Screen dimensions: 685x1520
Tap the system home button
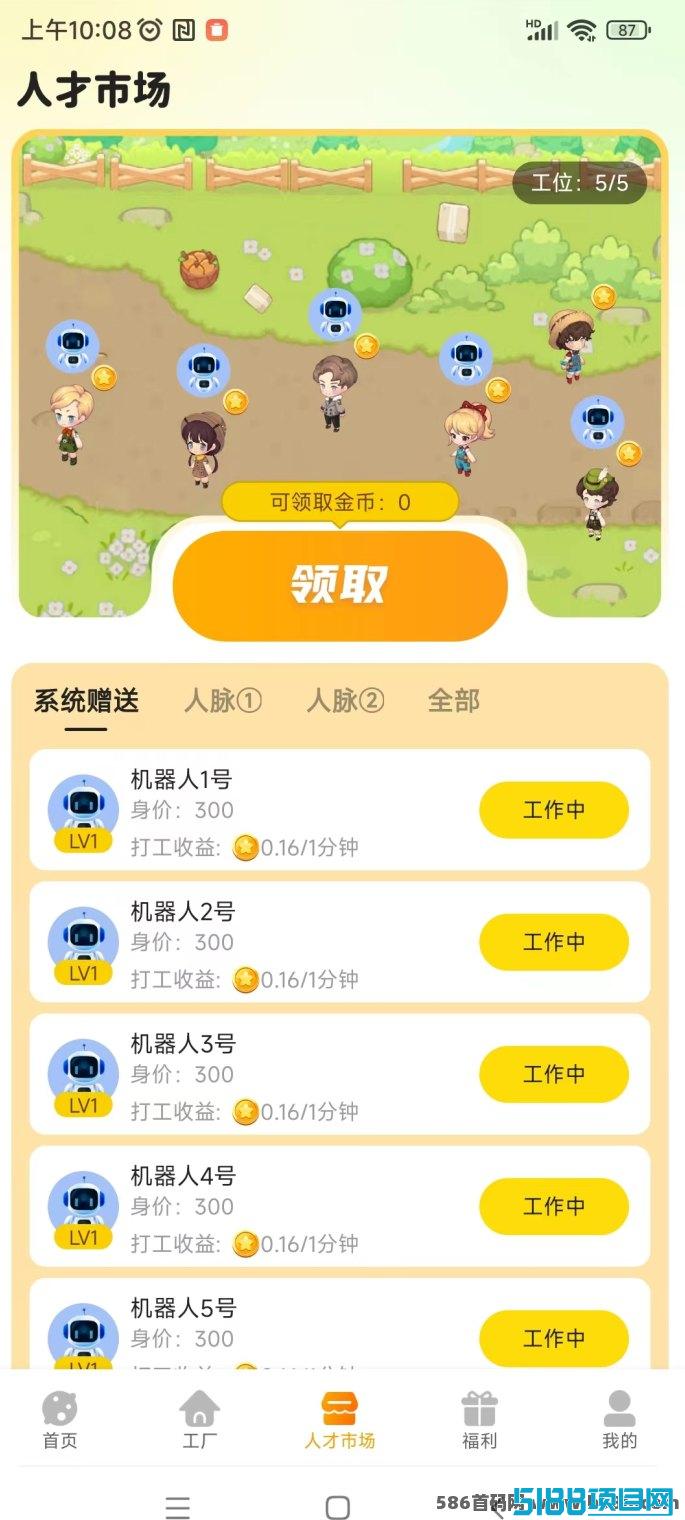(x=338, y=1507)
